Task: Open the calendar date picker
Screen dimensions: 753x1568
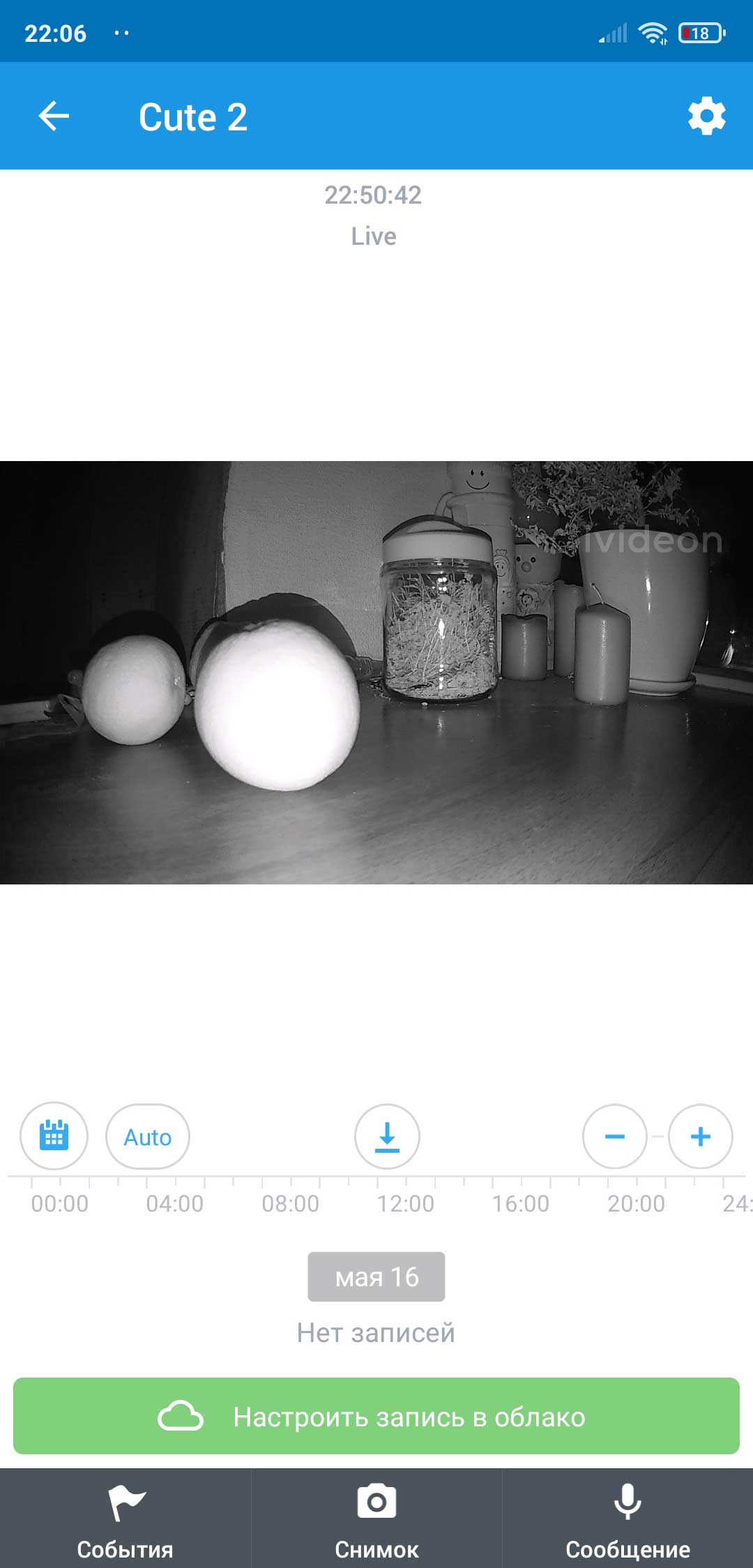Action: pos(54,1136)
